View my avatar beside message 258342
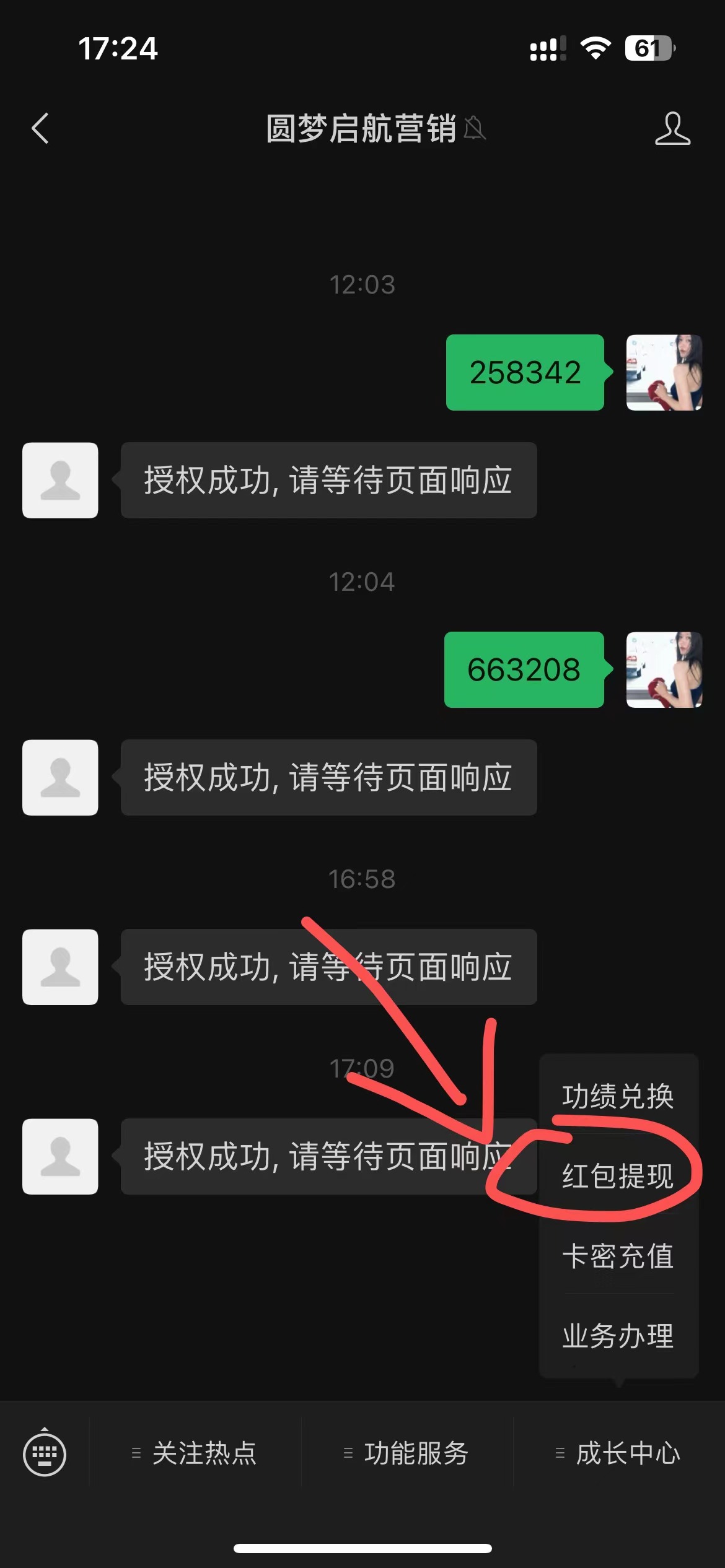 pyautogui.click(x=664, y=373)
